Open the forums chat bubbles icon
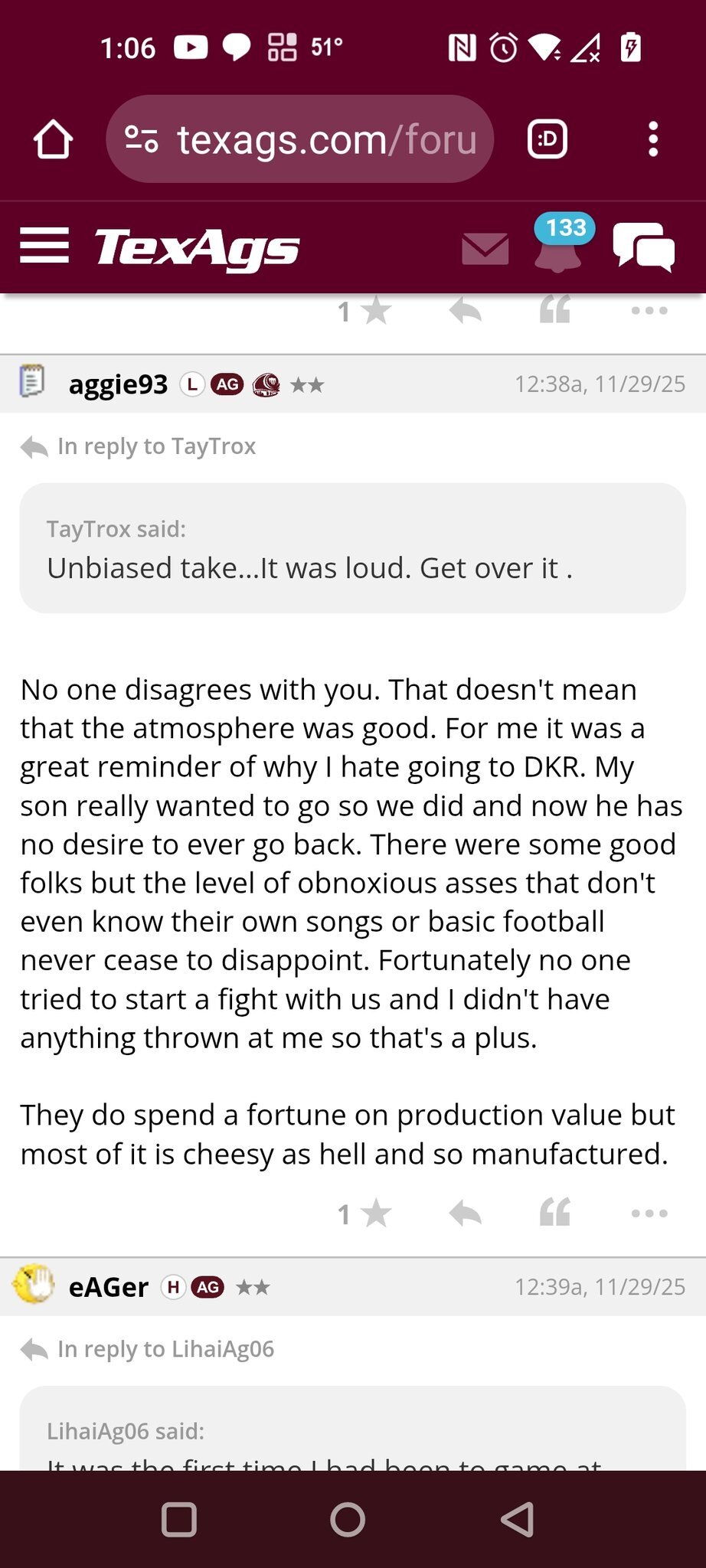The height and width of the screenshot is (1568, 706). click(643, 247)
